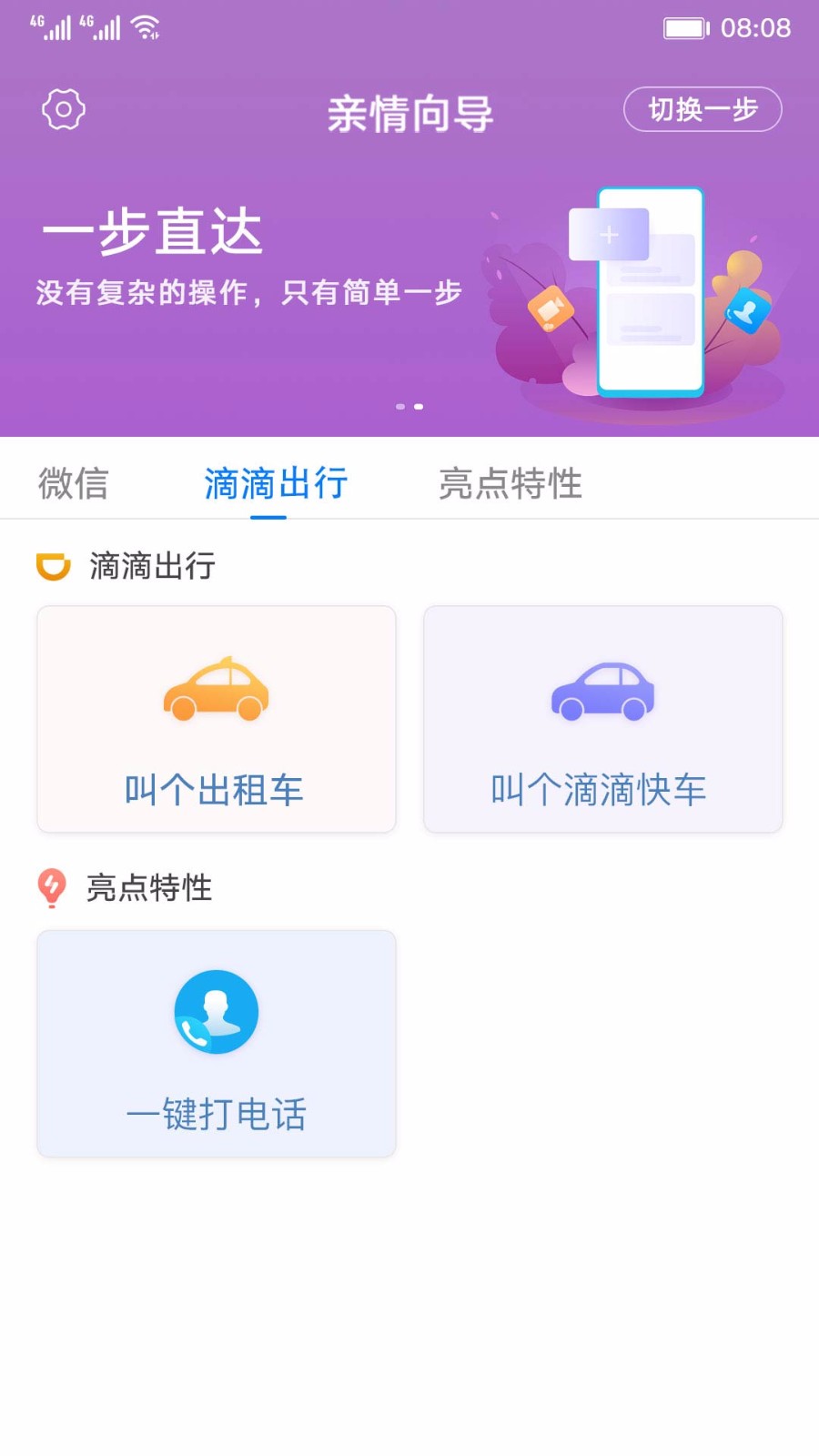Open the 叫个出租车 card
819x1456 pixels.
[216, 719]
